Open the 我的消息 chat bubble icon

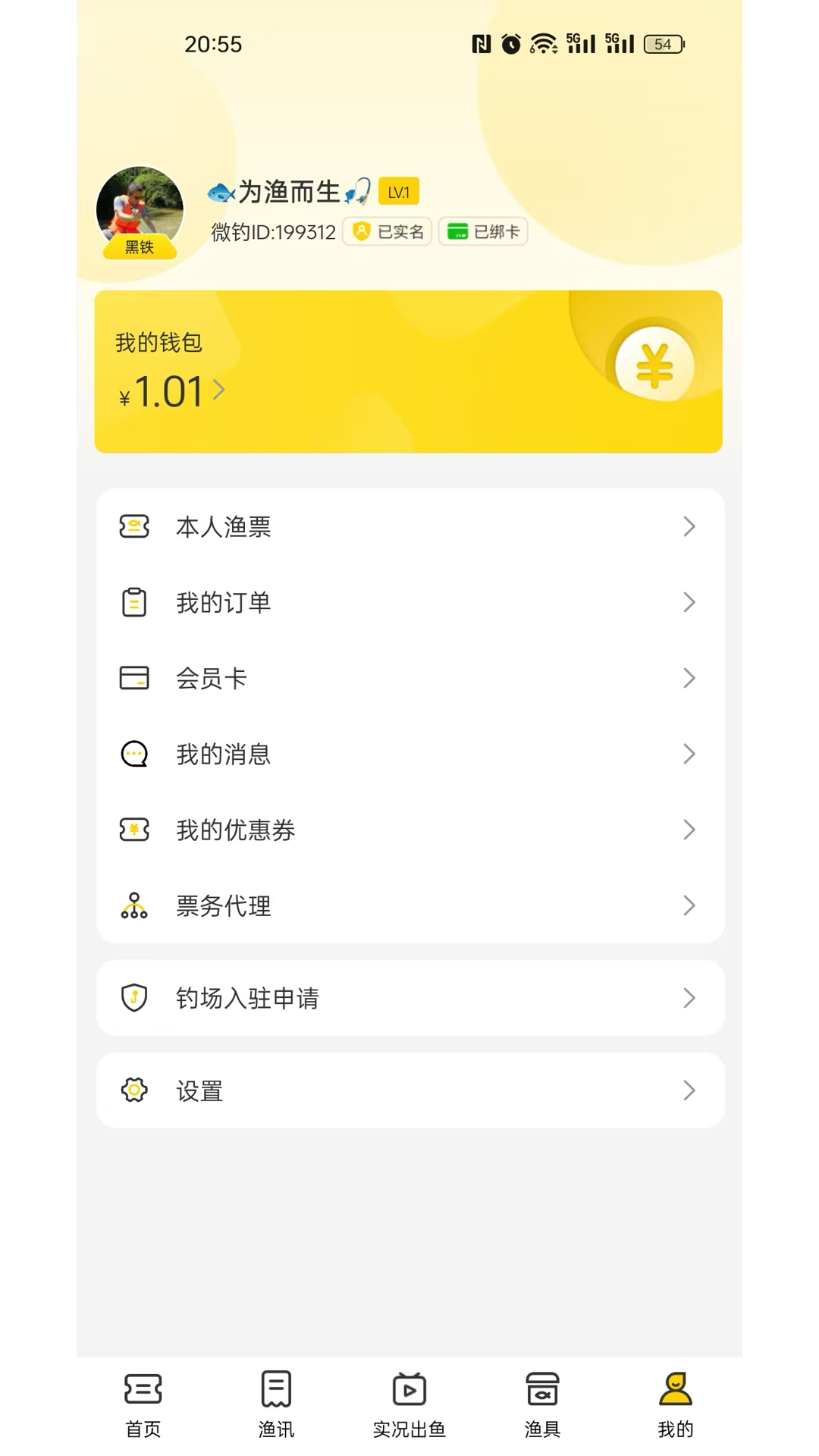[134, 754]
